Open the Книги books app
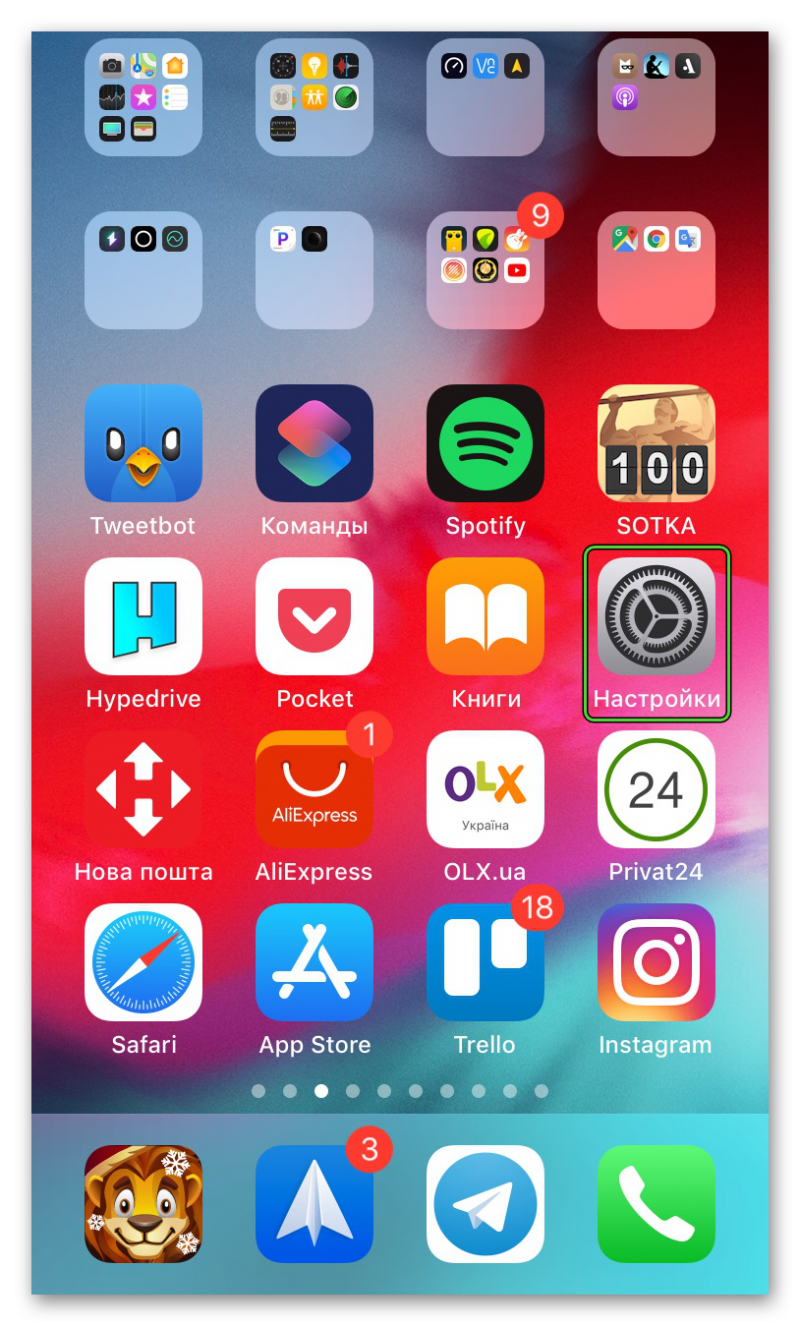 point(485,616)
